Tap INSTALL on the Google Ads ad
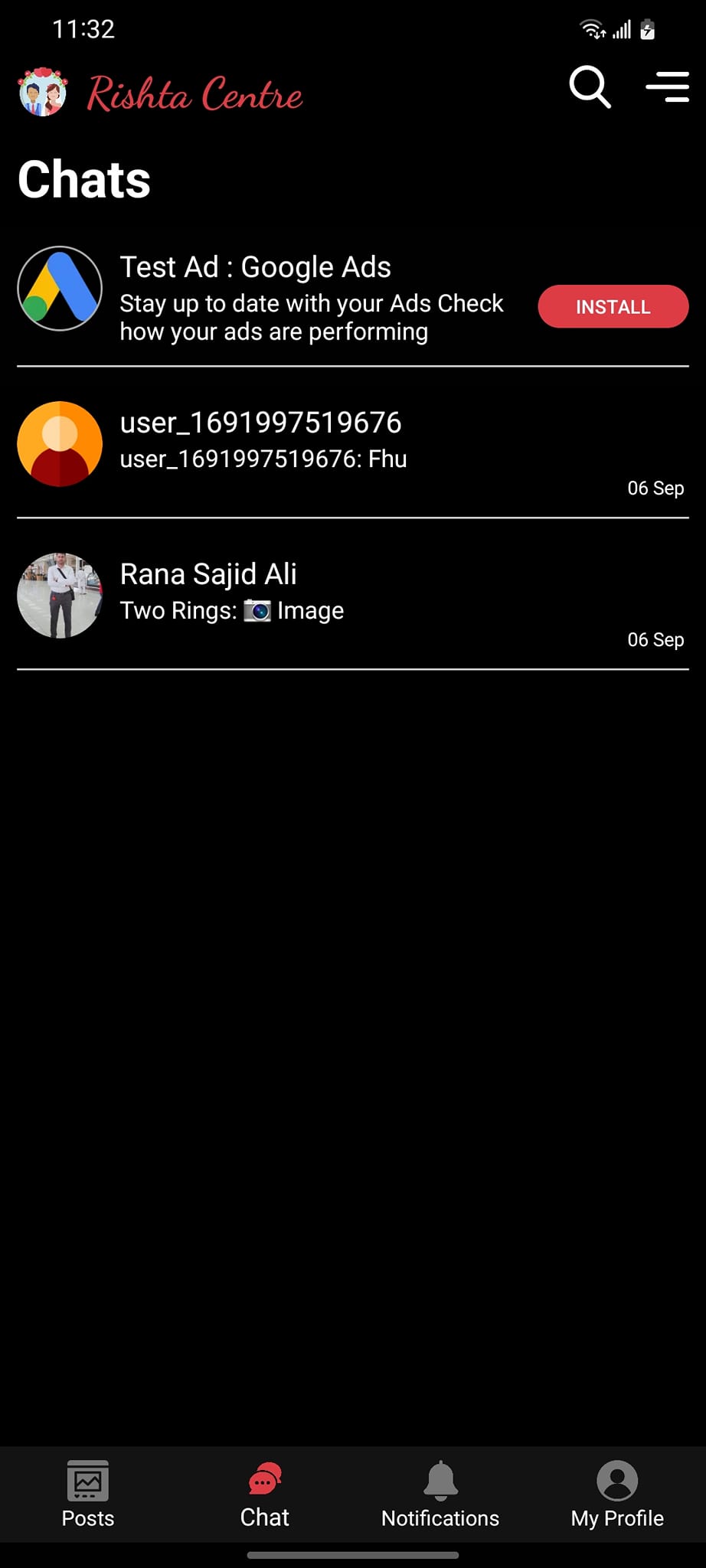 coord(613,307)
